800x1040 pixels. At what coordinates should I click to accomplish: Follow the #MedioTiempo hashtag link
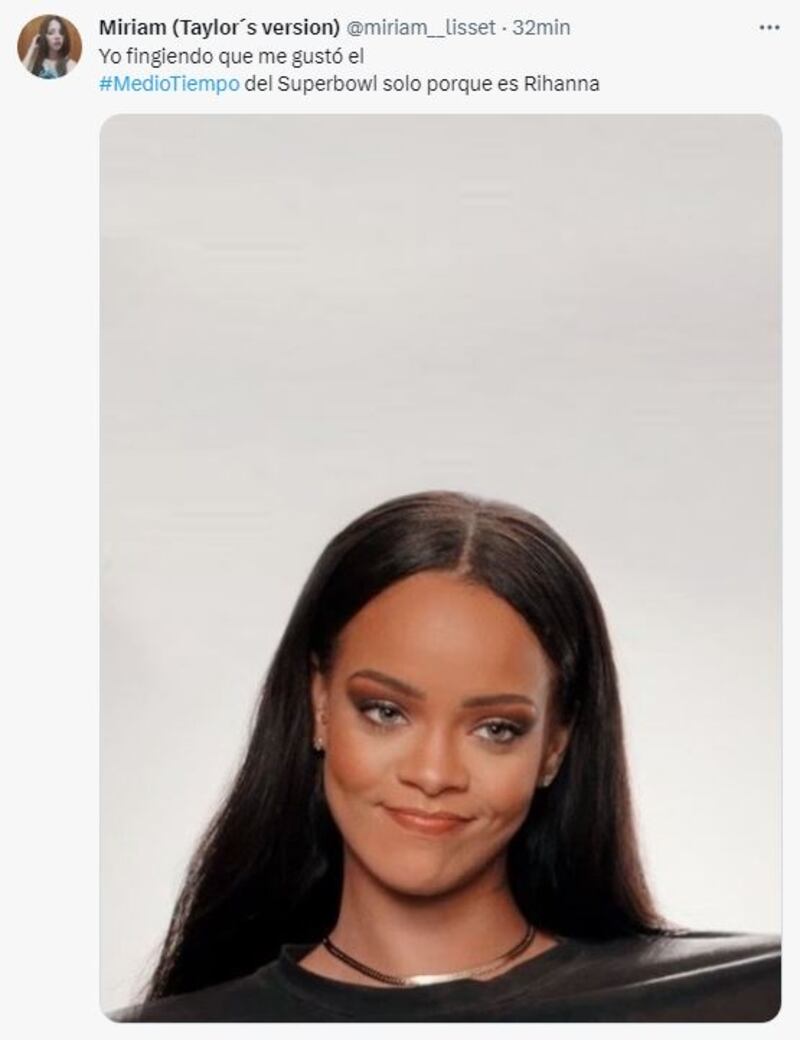point(169,84)
